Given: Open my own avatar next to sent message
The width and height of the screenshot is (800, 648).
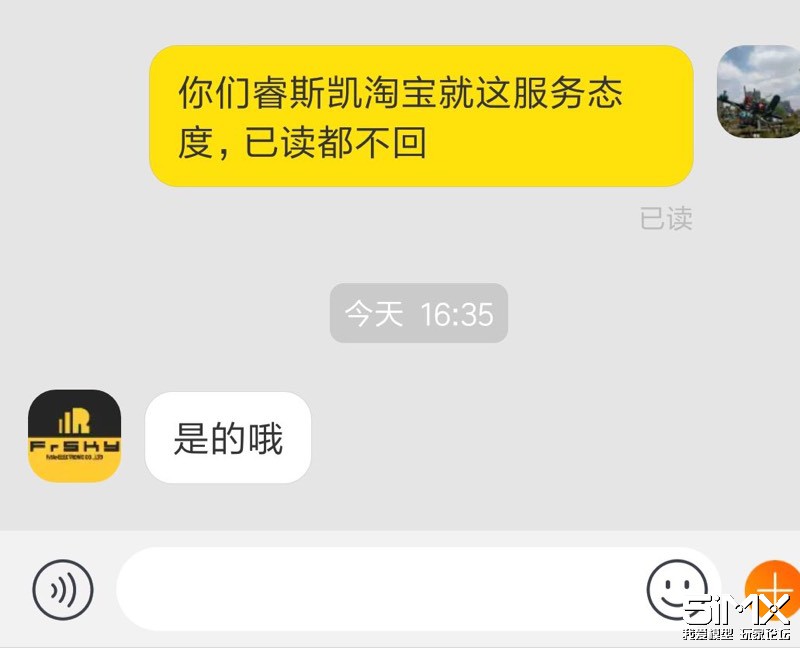Looking at the screenshot, I should 757,92.
